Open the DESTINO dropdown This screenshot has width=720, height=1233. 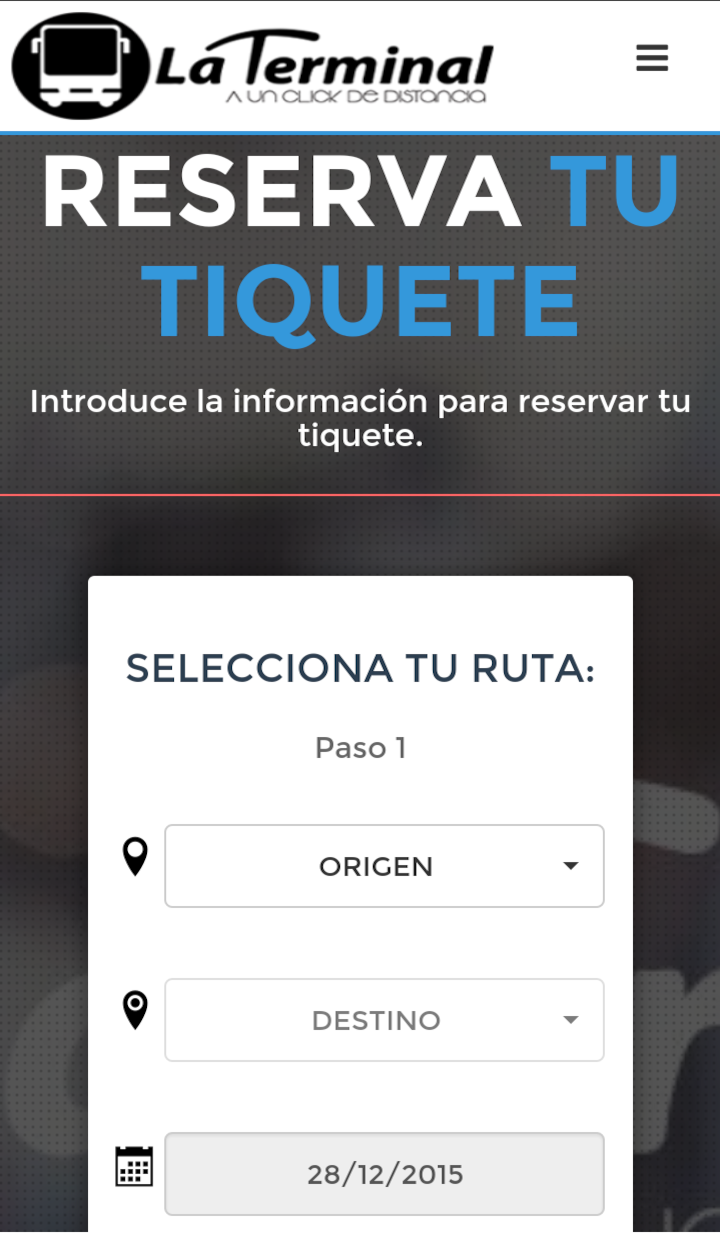(384, 1020)
